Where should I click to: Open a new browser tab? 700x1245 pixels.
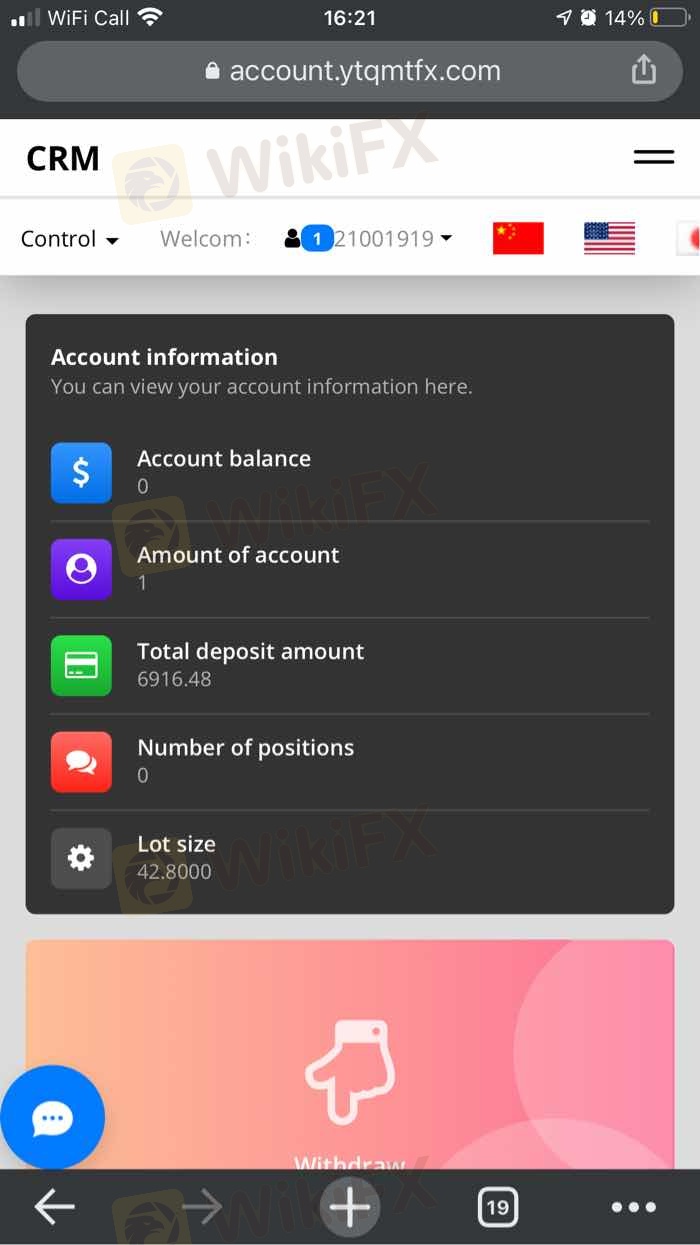(x=349, y=1207)
